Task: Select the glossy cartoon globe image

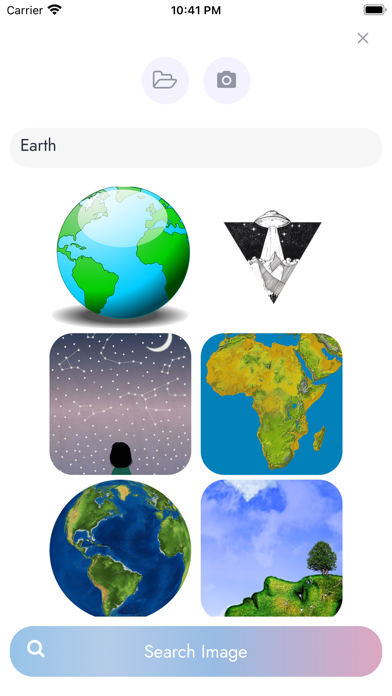Action: pyautogui.click(x=120, y=257)
